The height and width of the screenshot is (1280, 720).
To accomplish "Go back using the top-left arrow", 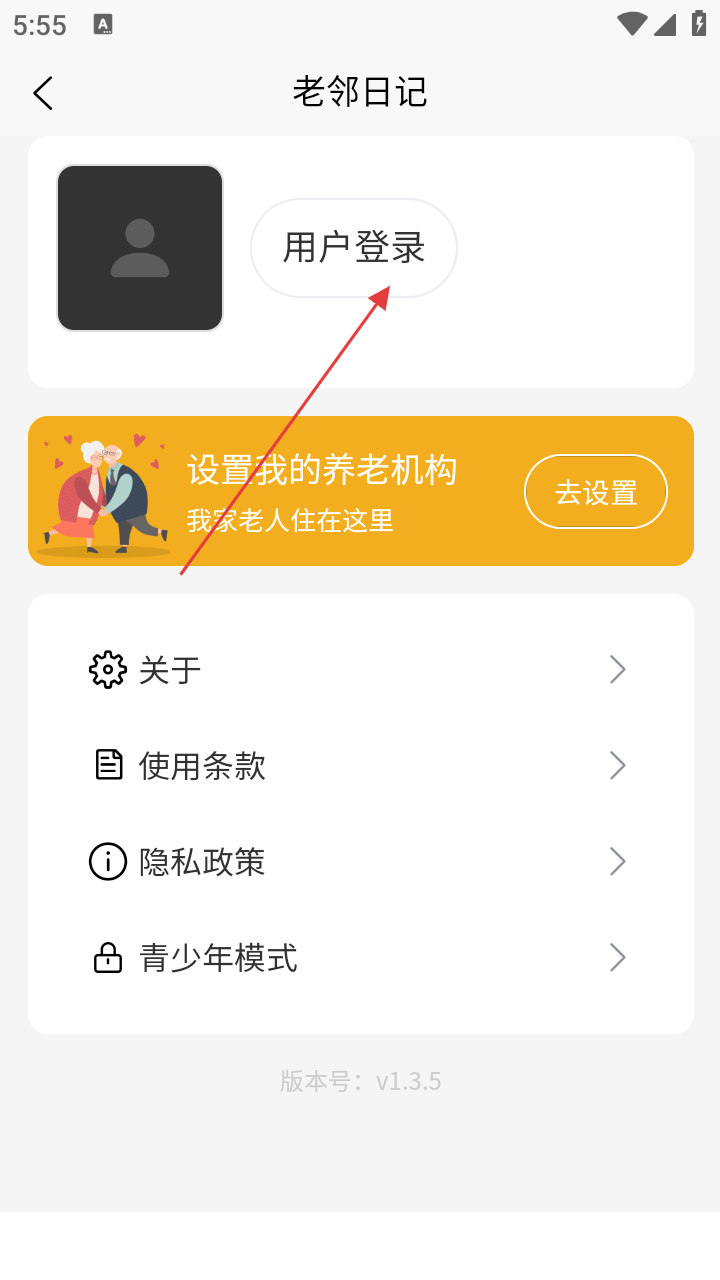I will (42, 93).
